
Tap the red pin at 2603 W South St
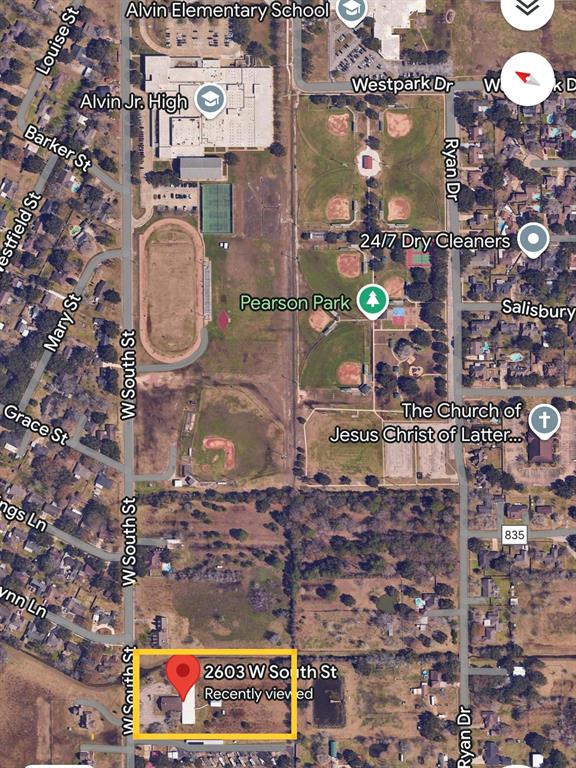tap(183, 678)
